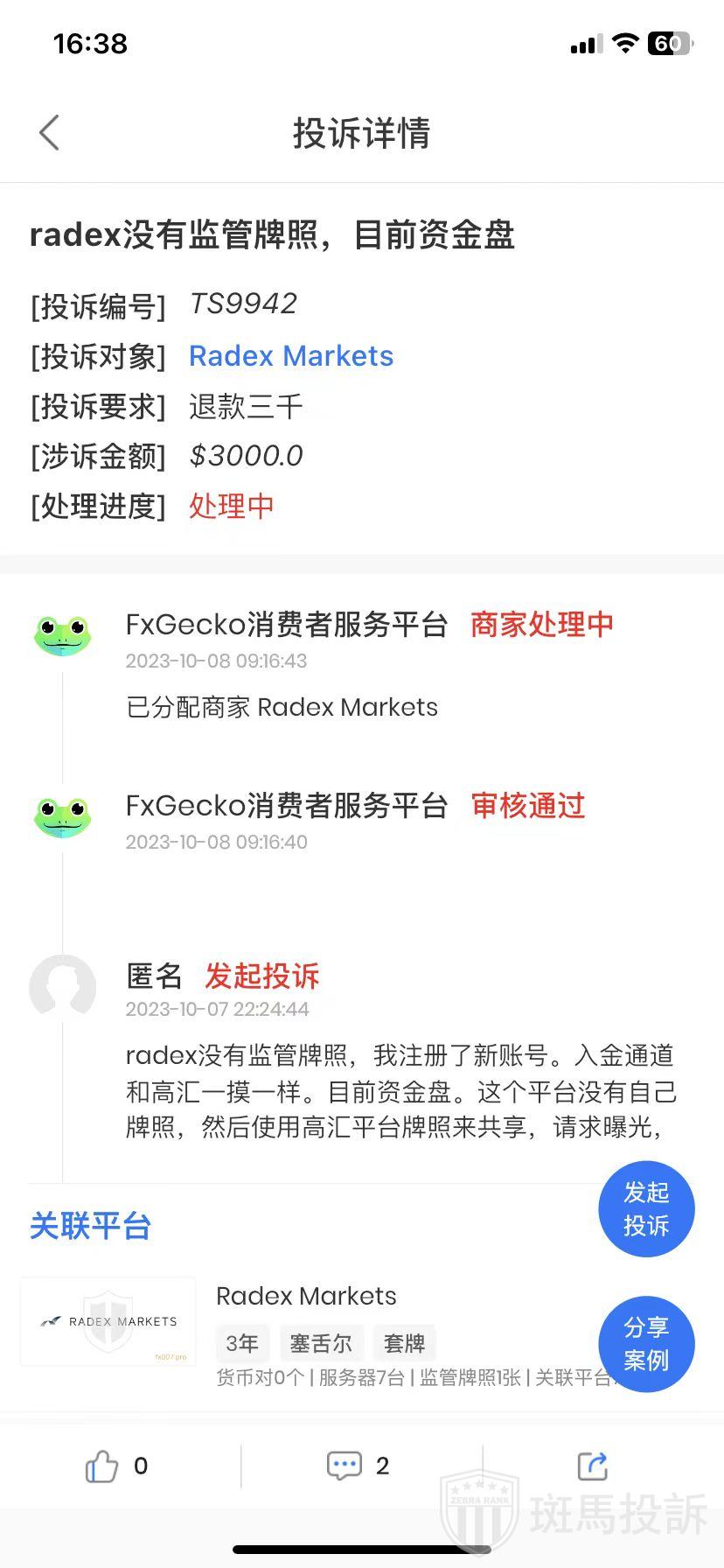Open the Radex Markets related platform card
Image resolution: width=724 pixels, height=1568 pixels.
306,1321
